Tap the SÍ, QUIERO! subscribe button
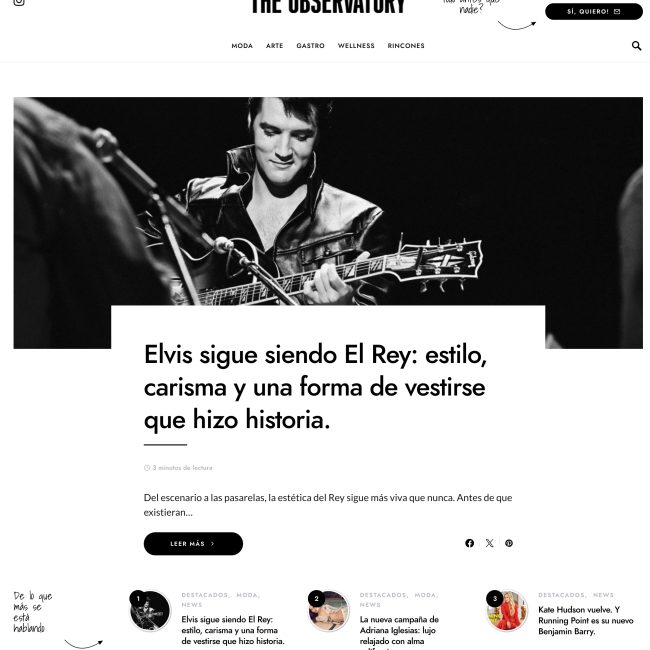The image size is (650, 650). pos(593,12)
